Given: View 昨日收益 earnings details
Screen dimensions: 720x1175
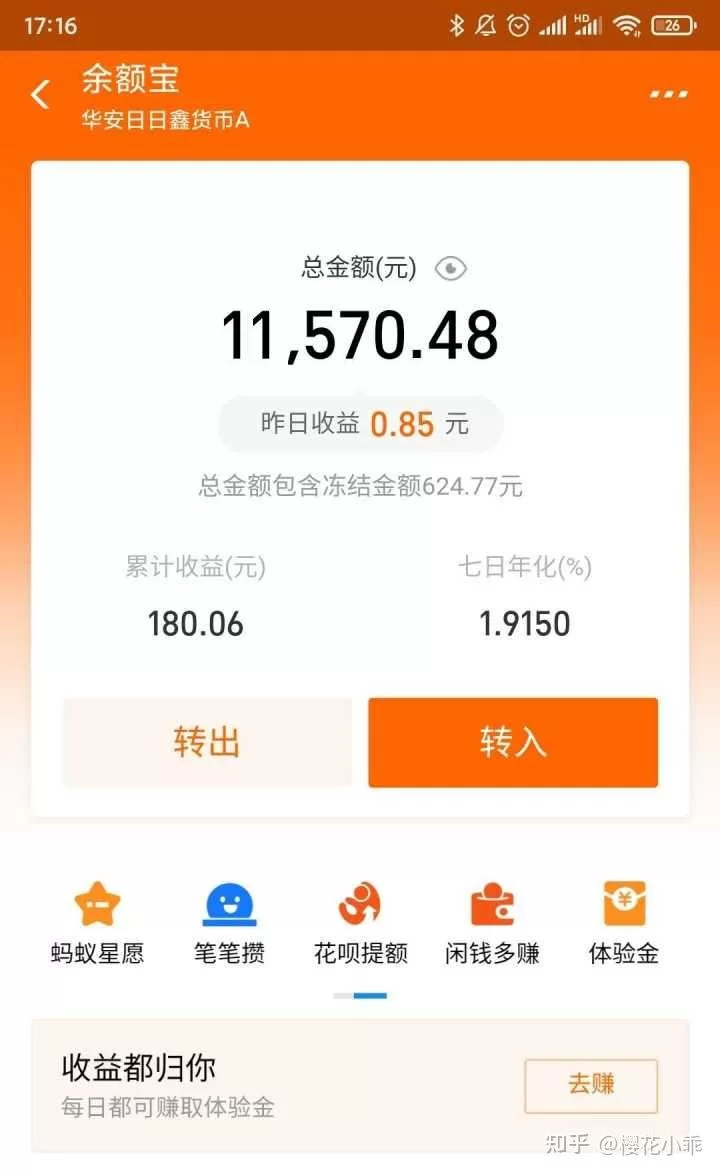Looking at the screenshot, I should (x=362, y=424).
